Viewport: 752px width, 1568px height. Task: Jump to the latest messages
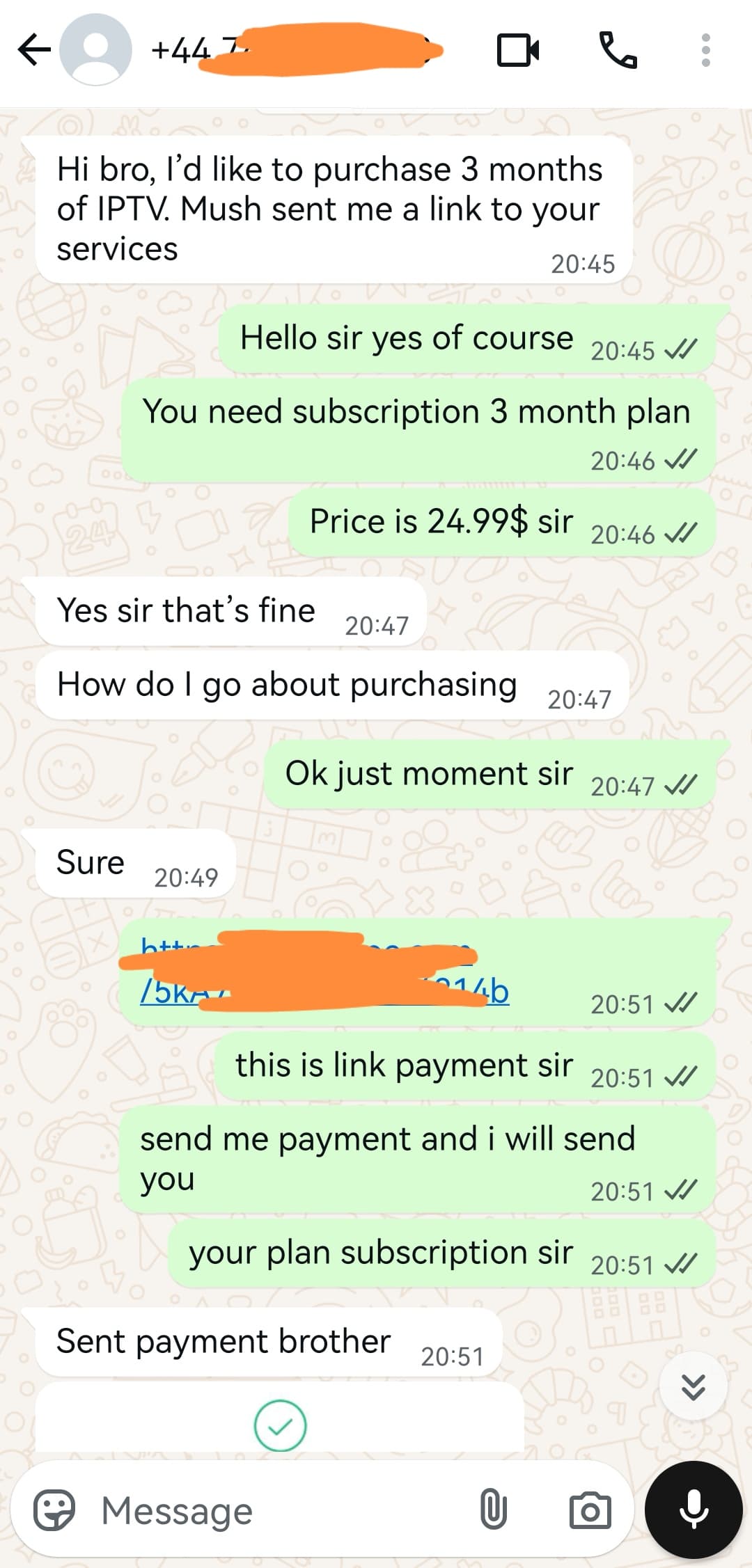point(693,1386)
